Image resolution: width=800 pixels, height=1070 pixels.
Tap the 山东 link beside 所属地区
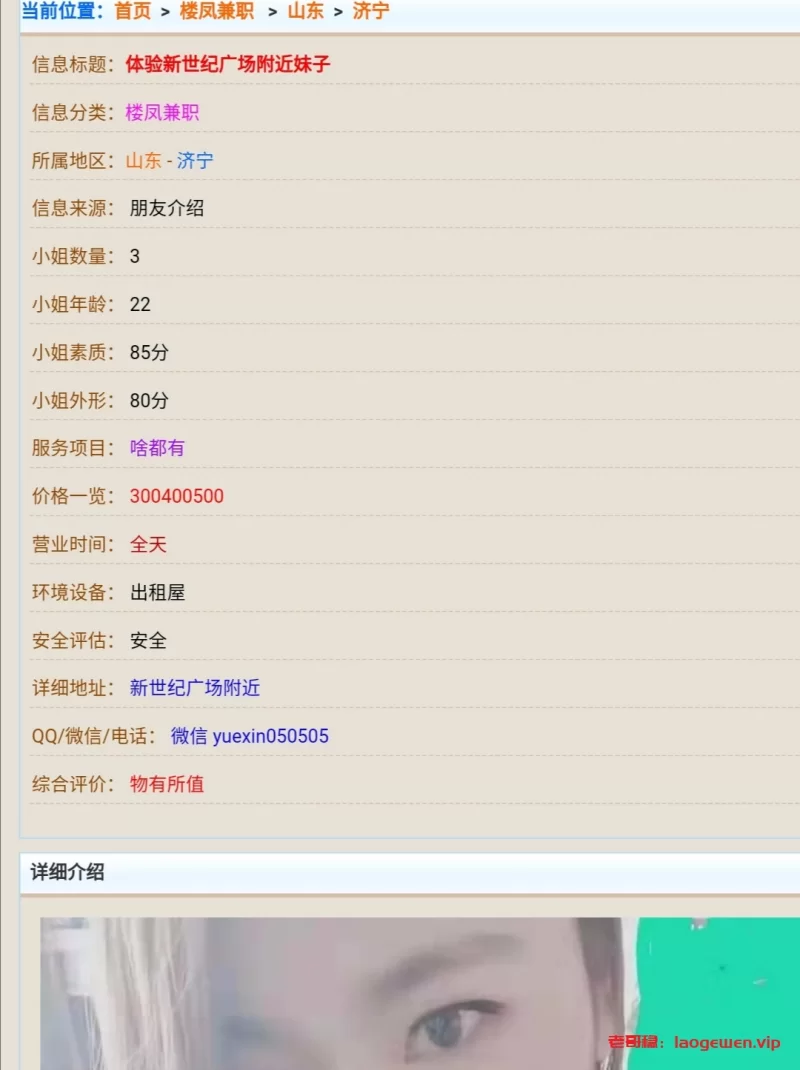pyautogui.click(x=143, y=160)
